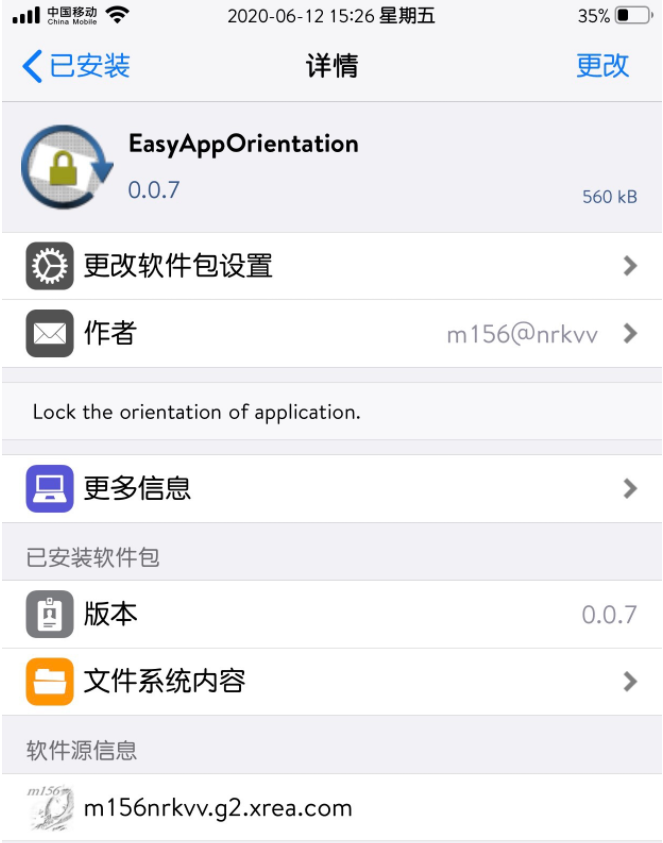Open source m156nrkvv.g2.xrea.com

click(x=331, y=808)
